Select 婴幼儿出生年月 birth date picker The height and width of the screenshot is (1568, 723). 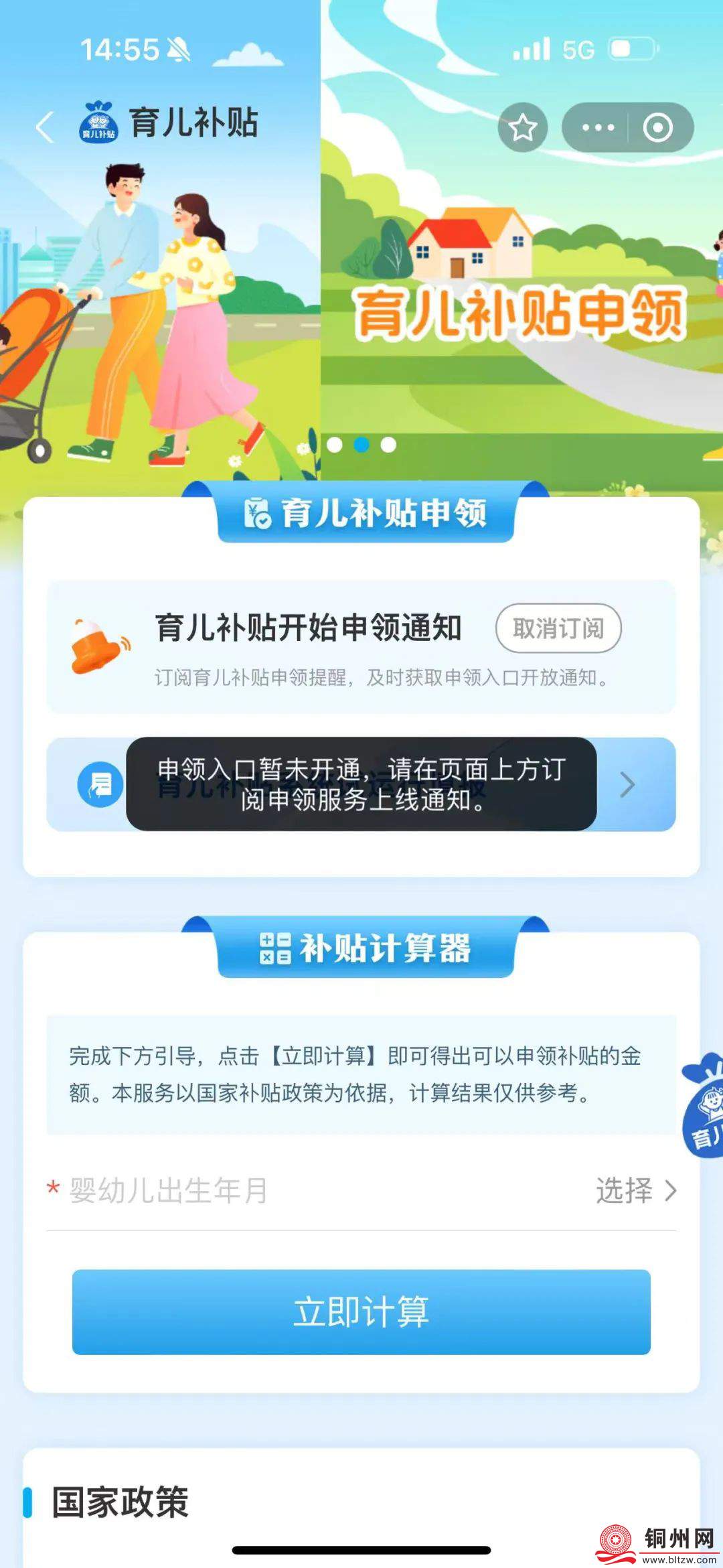click(x=635, y=1190)
